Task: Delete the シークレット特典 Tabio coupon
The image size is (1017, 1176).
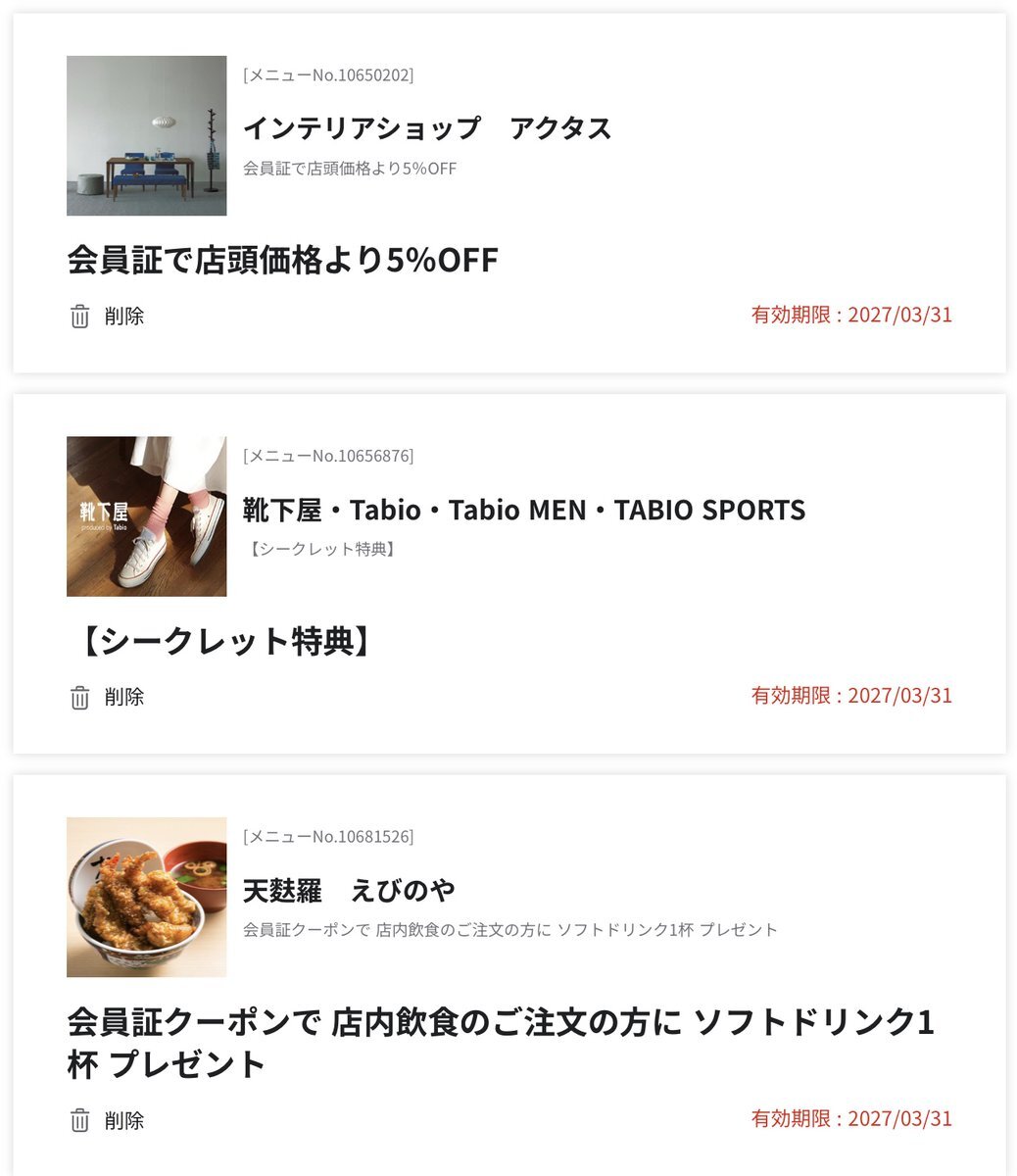Action: [x=107, y=697]
